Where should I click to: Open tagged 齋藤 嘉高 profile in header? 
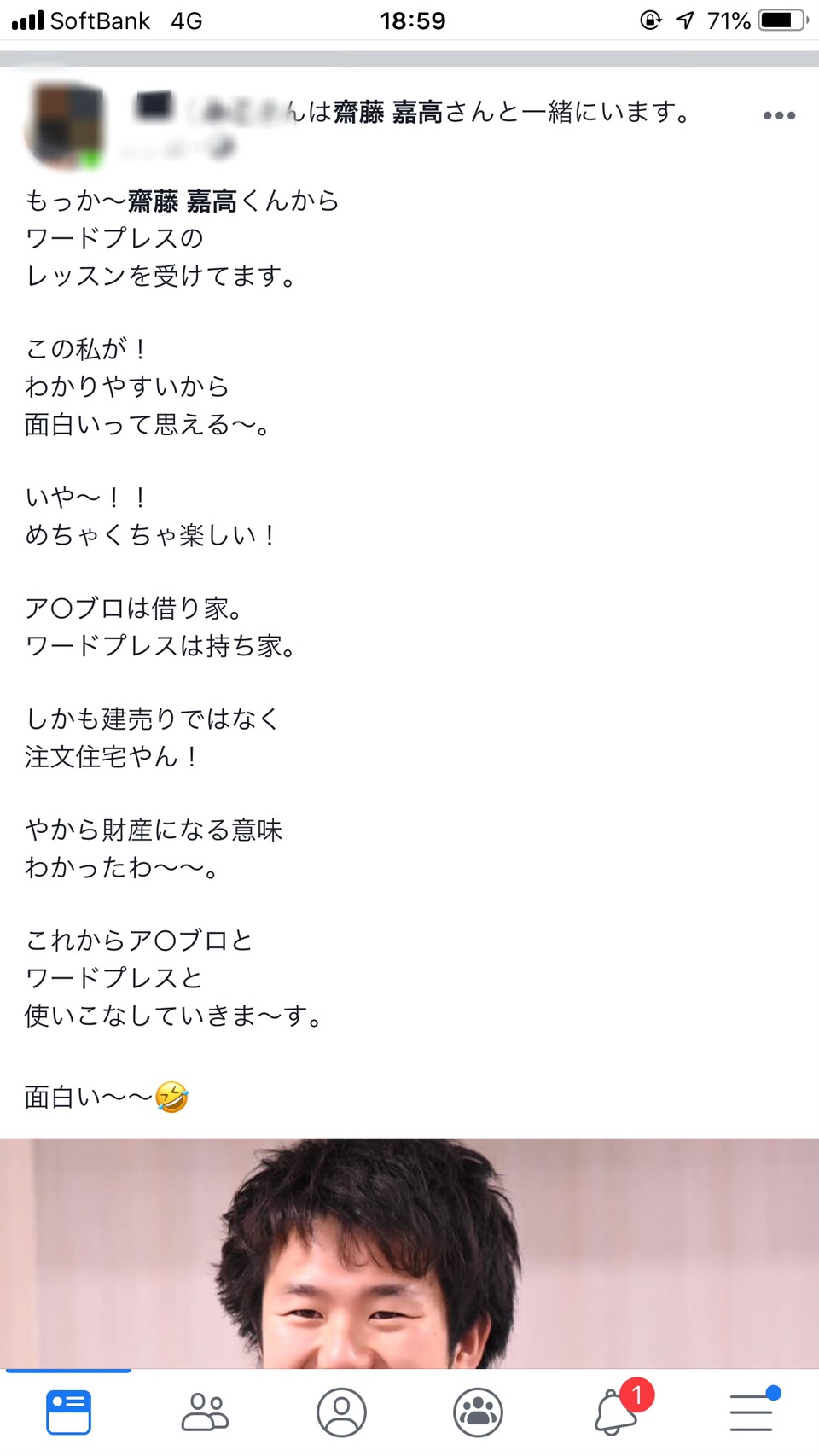tap(387, 112)
